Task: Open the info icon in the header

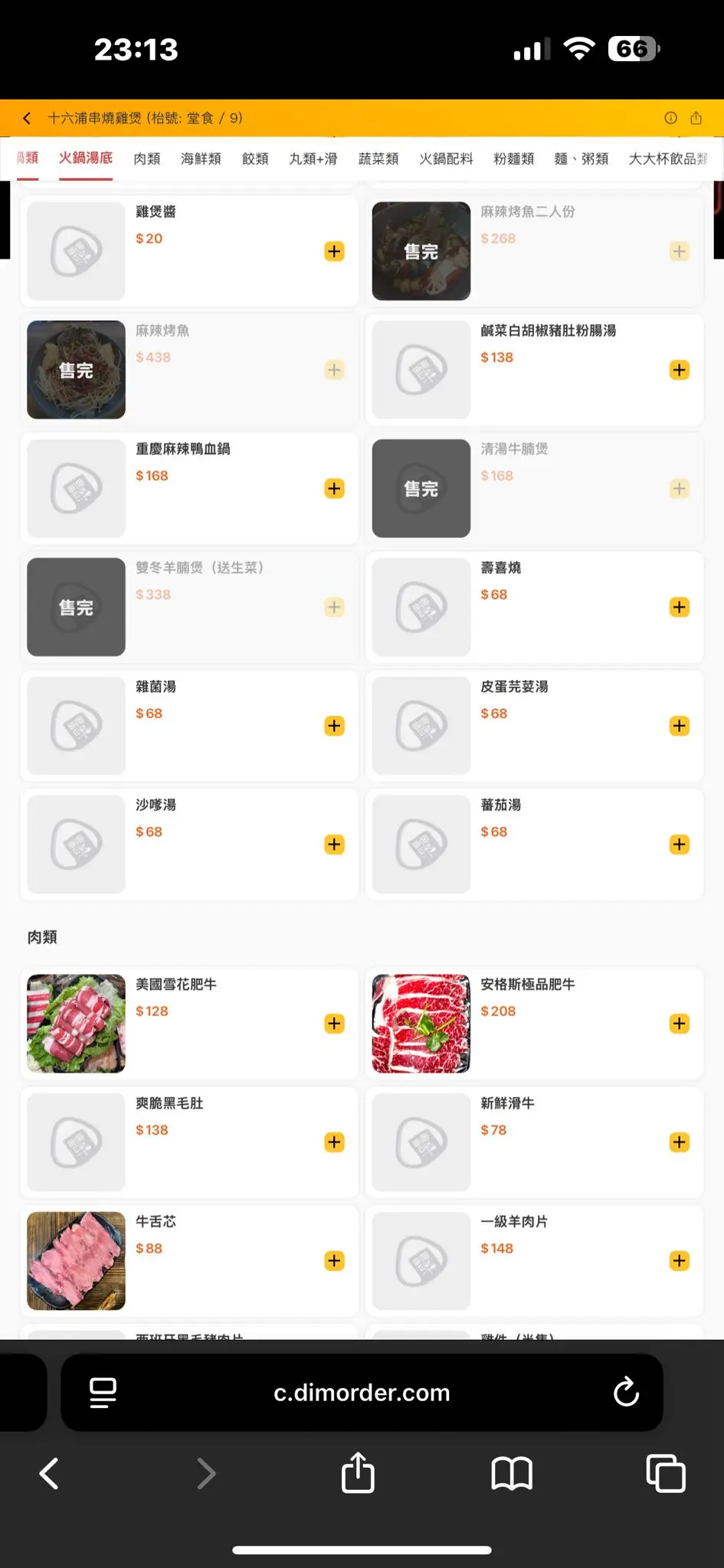Action: [x=670, y=118]
